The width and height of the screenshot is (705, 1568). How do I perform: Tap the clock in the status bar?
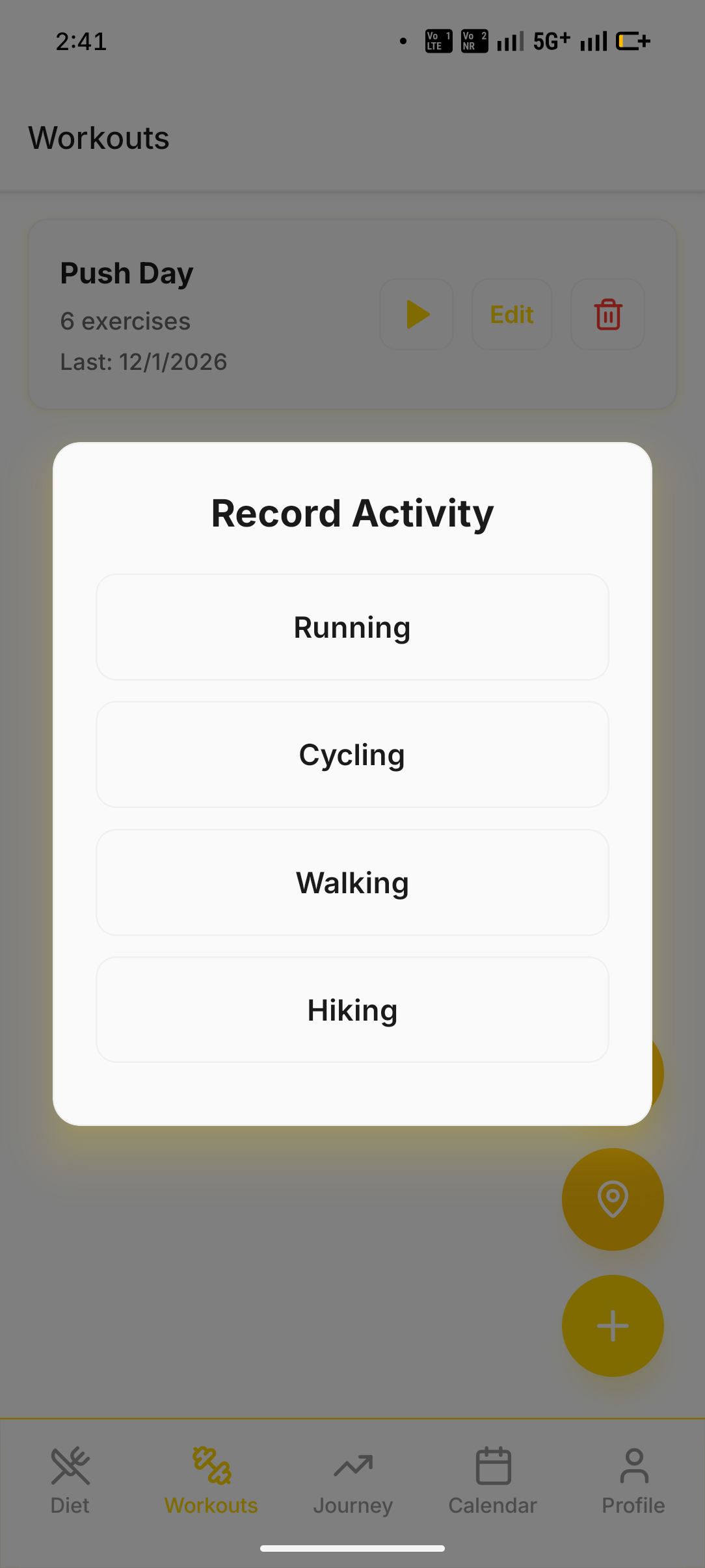pos(79,40)
